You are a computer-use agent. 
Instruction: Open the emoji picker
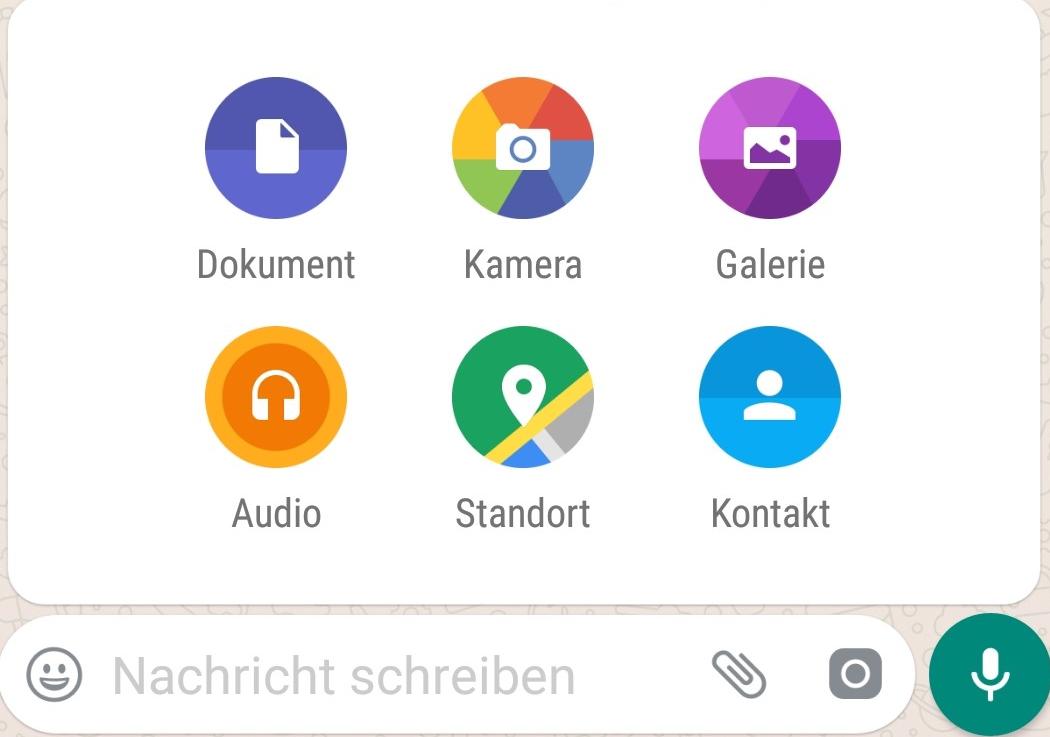coord(54,675)
